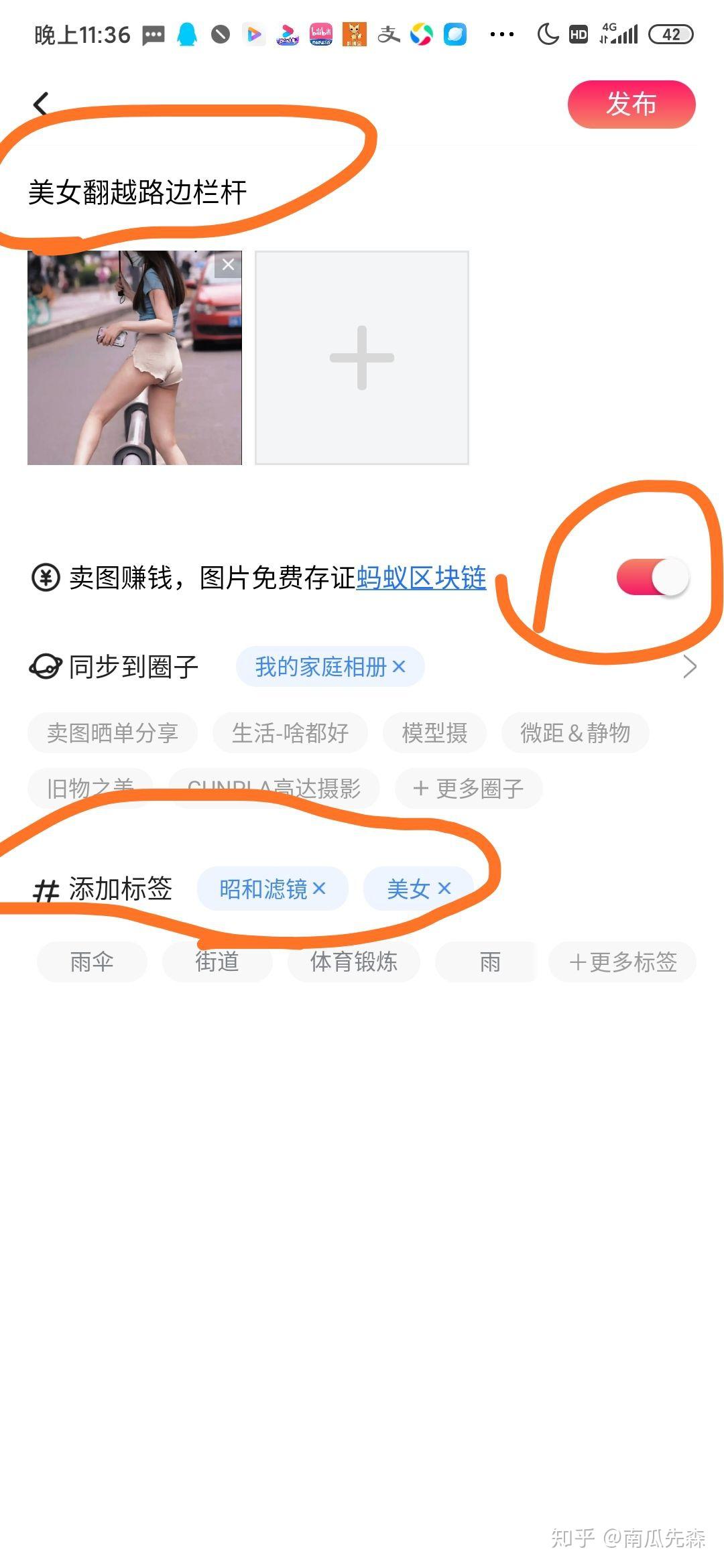724x1568 pixels.
Task: Remove the 美女 tag
Action: click(x=444, y=889)
